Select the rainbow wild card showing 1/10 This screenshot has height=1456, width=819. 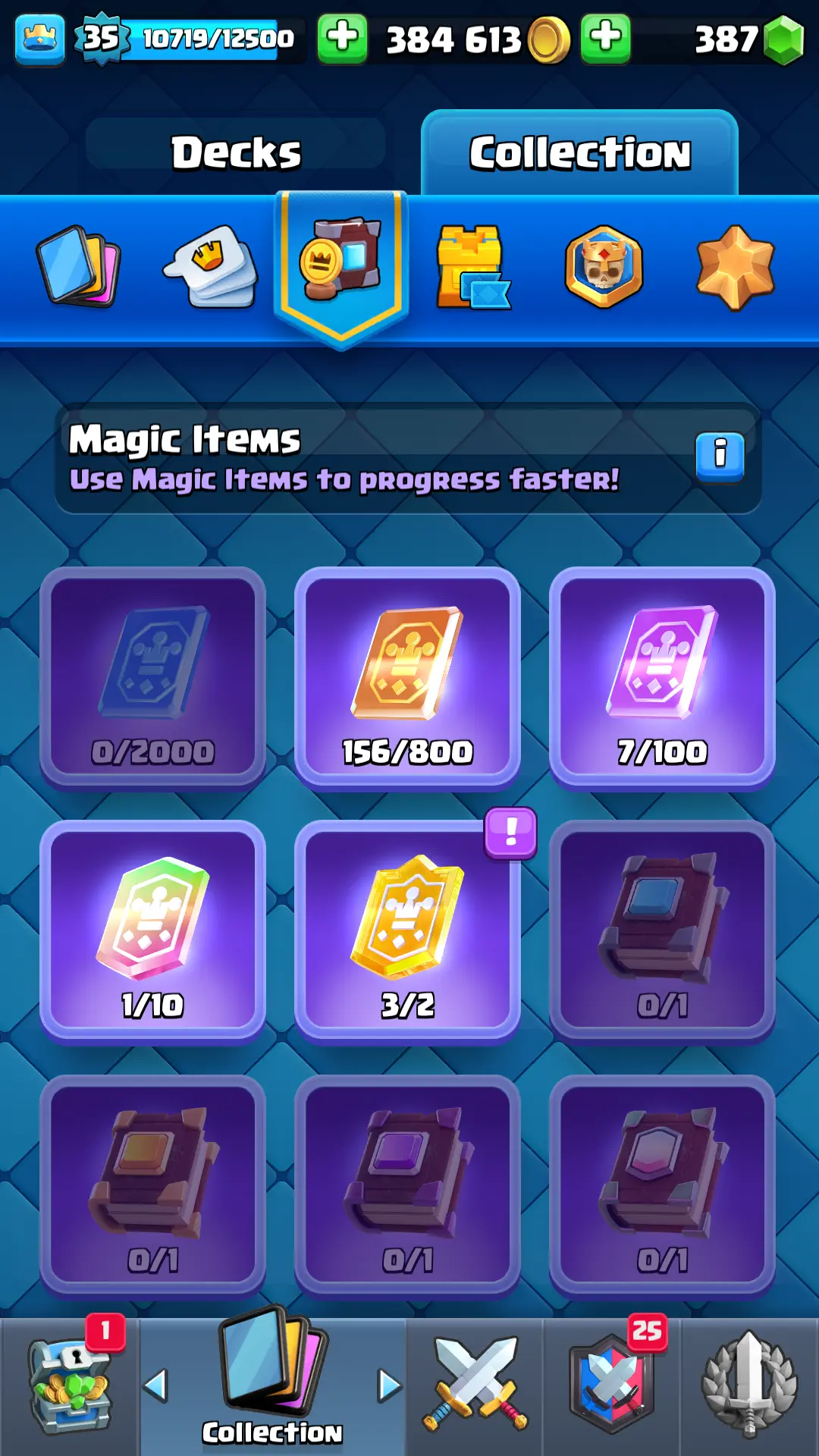click(152, 933)
